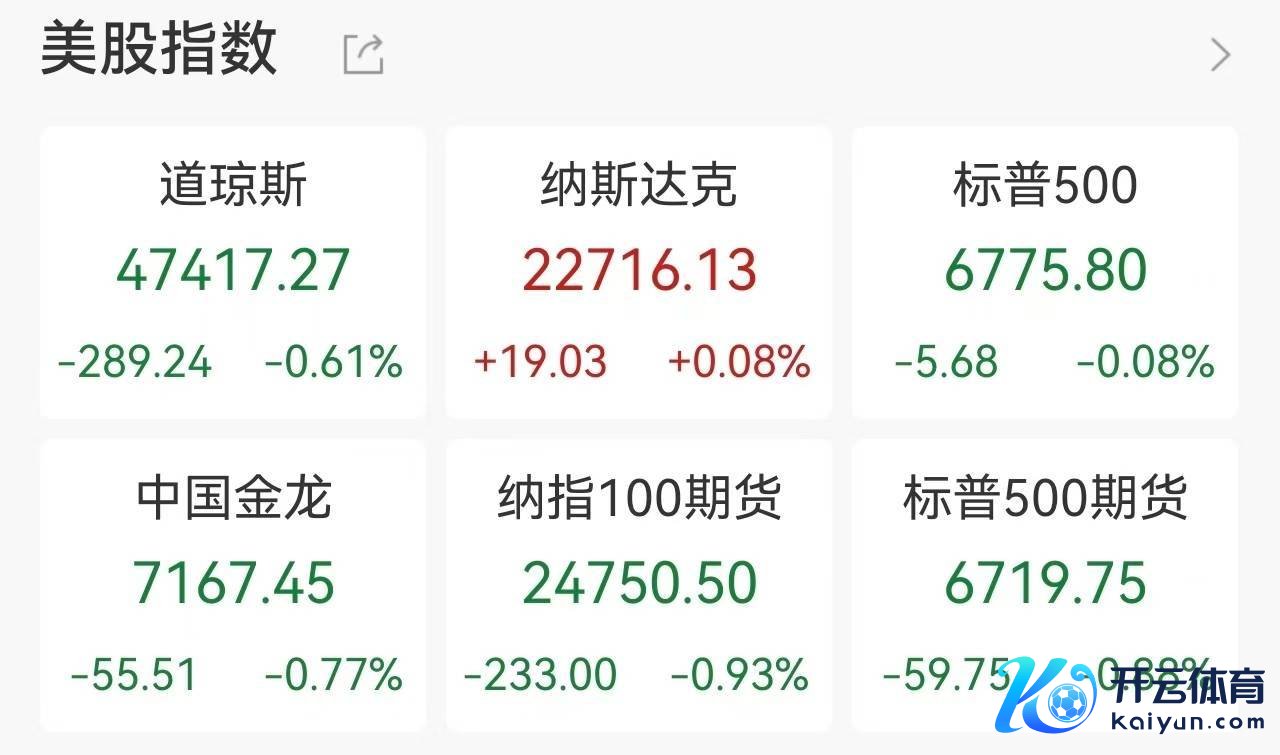Open the full 美股指数 list via the chevron
This screenshot has width=1280, height=755.
(x=1219, y=55)
